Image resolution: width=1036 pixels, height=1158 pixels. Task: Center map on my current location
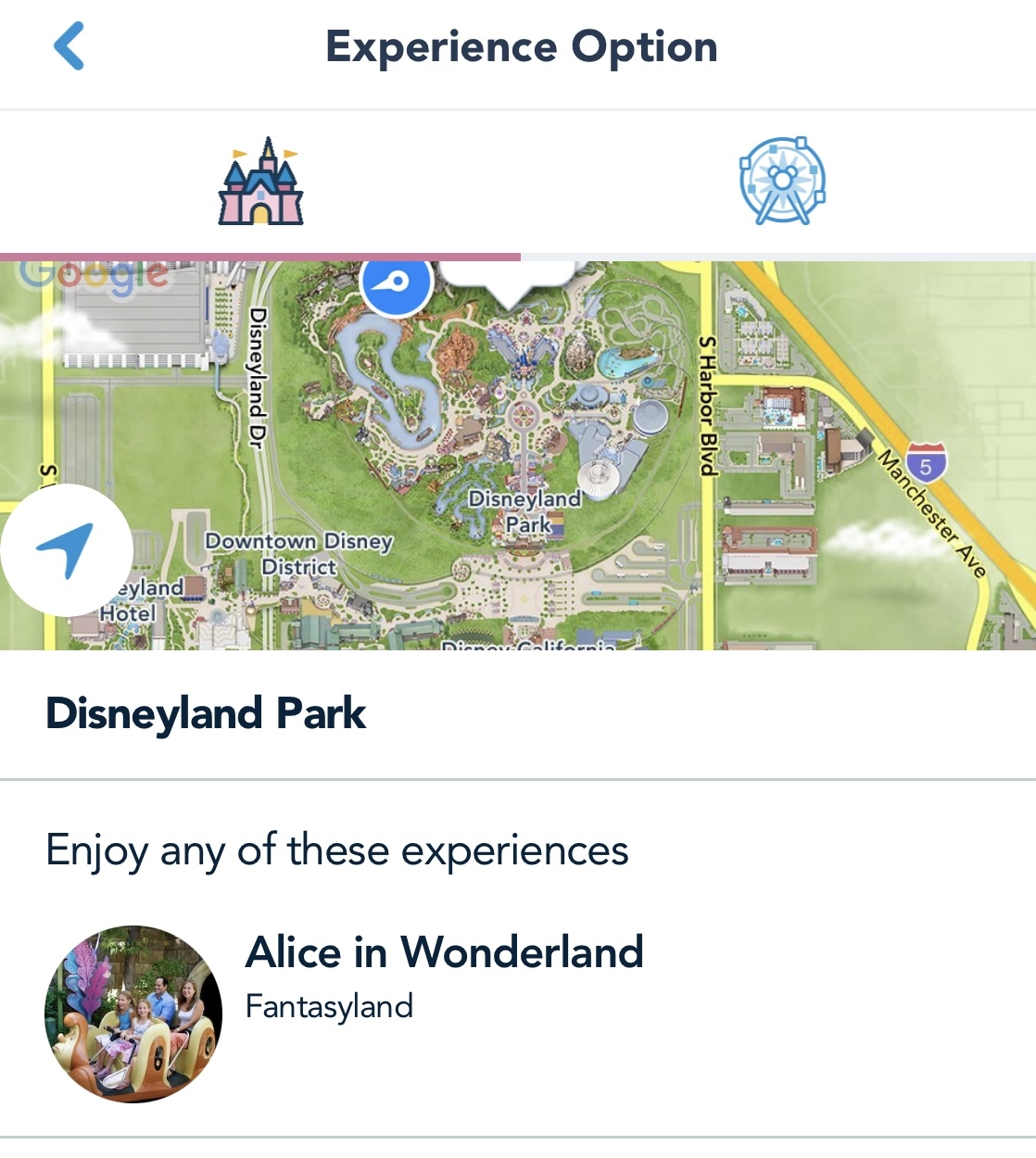coord(66,549)
